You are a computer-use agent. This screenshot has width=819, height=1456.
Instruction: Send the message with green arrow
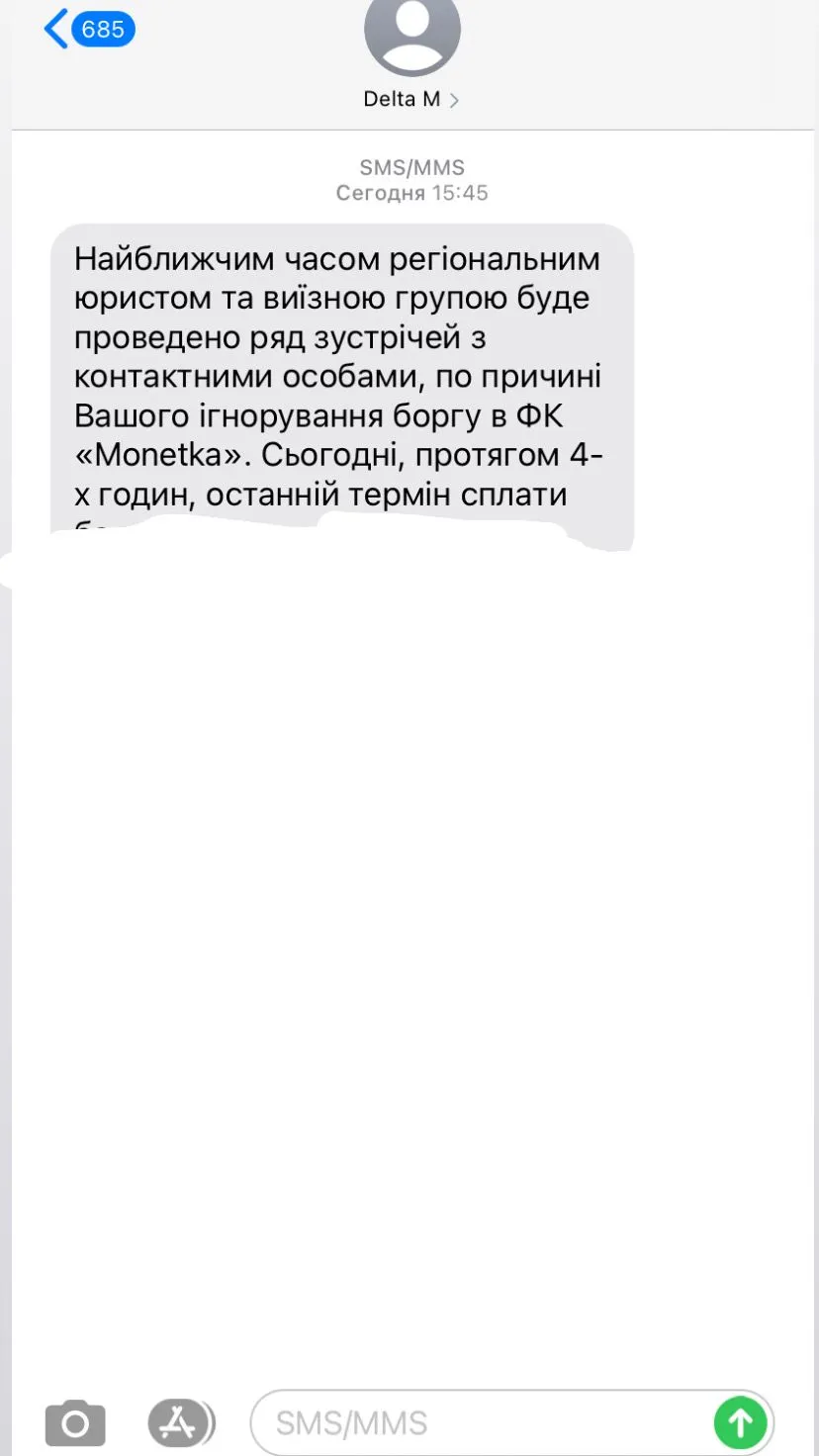[x=740, y=1423]
